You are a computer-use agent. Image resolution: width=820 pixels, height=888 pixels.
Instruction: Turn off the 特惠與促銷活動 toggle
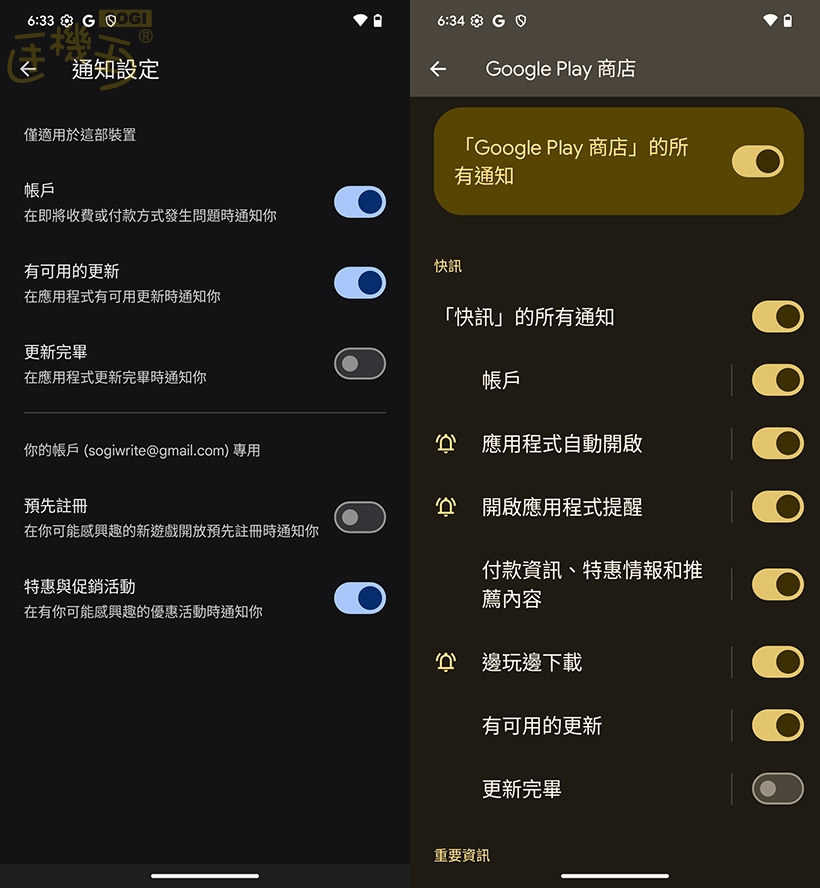pos(359,598)
